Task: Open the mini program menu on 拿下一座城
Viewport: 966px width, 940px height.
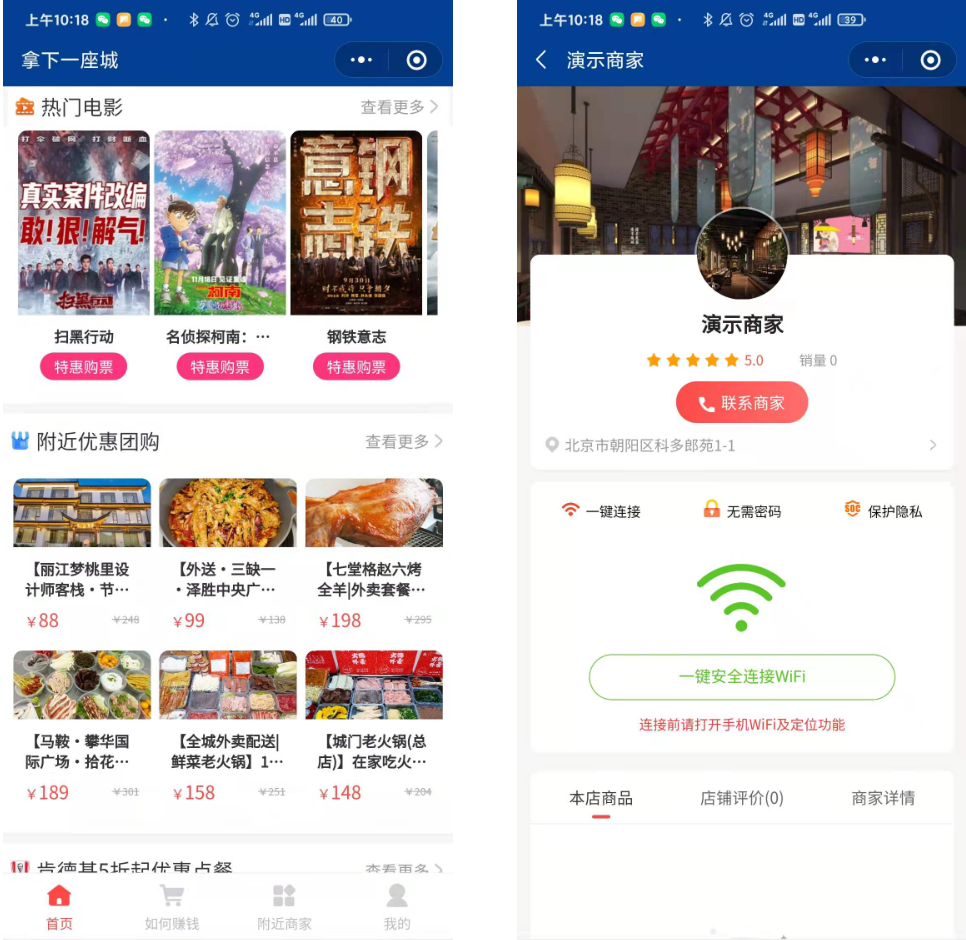Action: [361, 60]
